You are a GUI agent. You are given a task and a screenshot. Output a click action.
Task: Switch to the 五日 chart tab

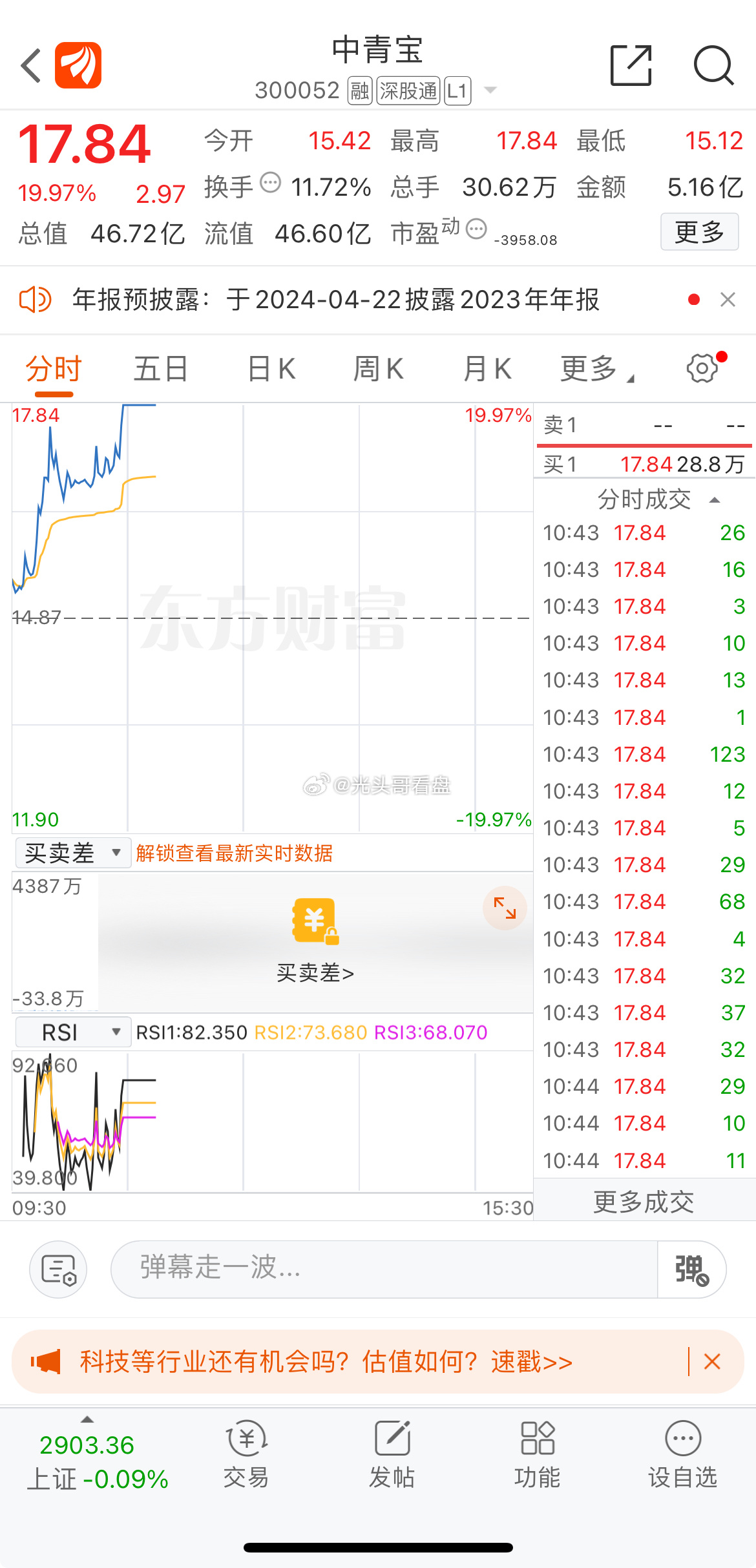pos(161,369)
